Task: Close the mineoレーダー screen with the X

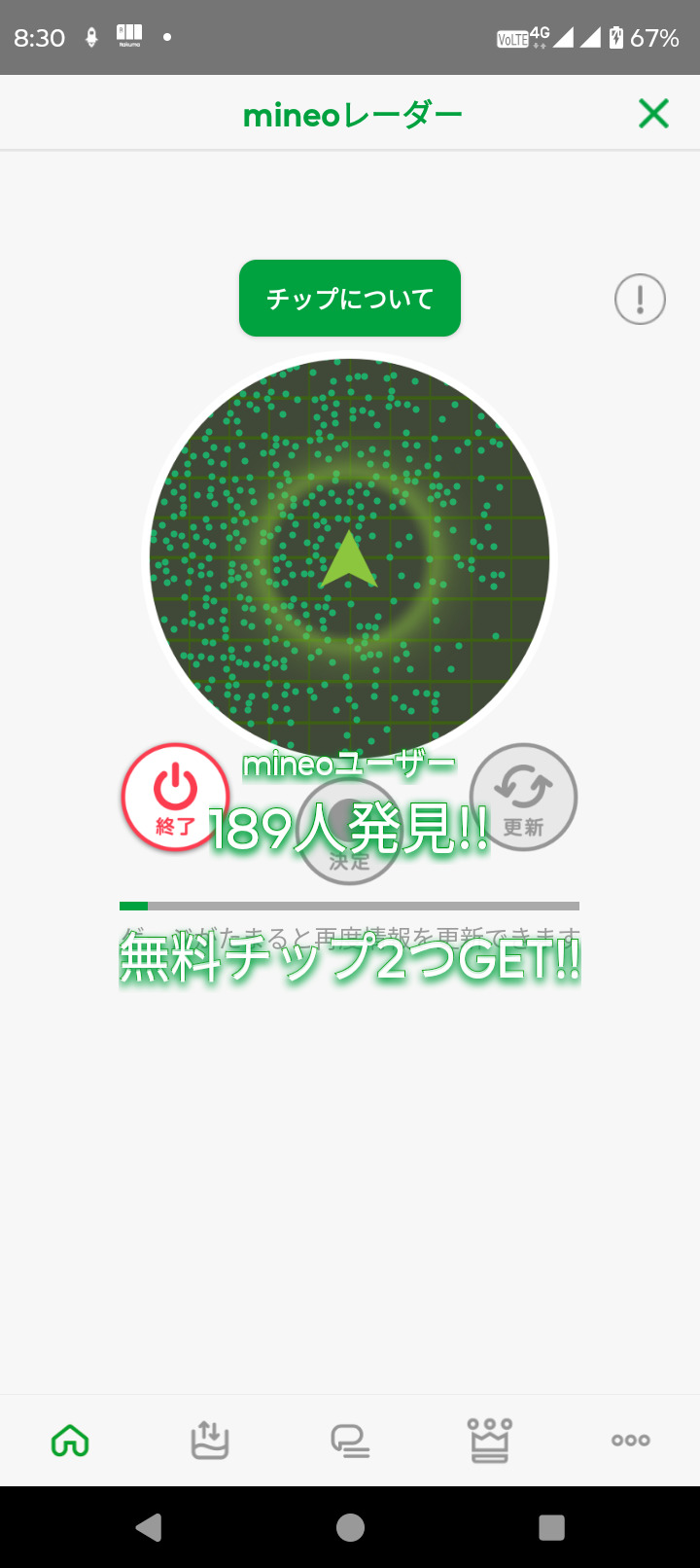Action: pyautogui.click(x=653, y=113)
